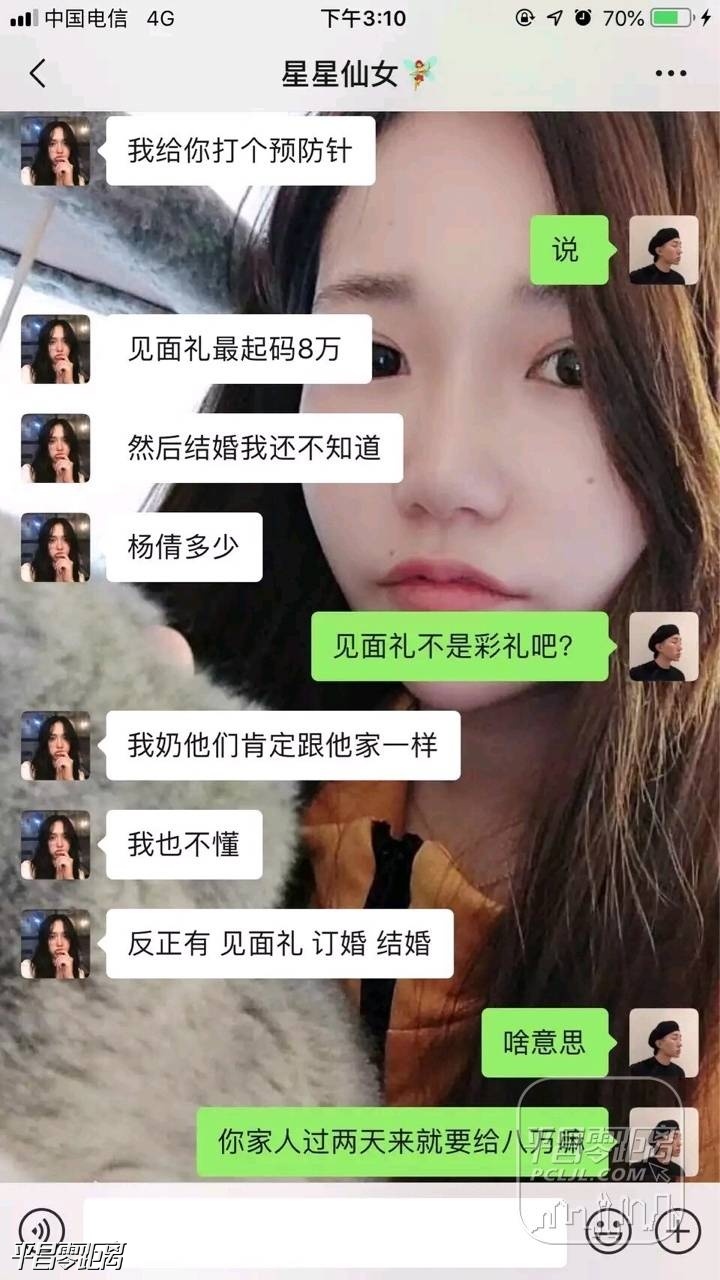Open the emoji picker
The height and width of the screenshot is (1280, 720).
tap(607, 1229)
